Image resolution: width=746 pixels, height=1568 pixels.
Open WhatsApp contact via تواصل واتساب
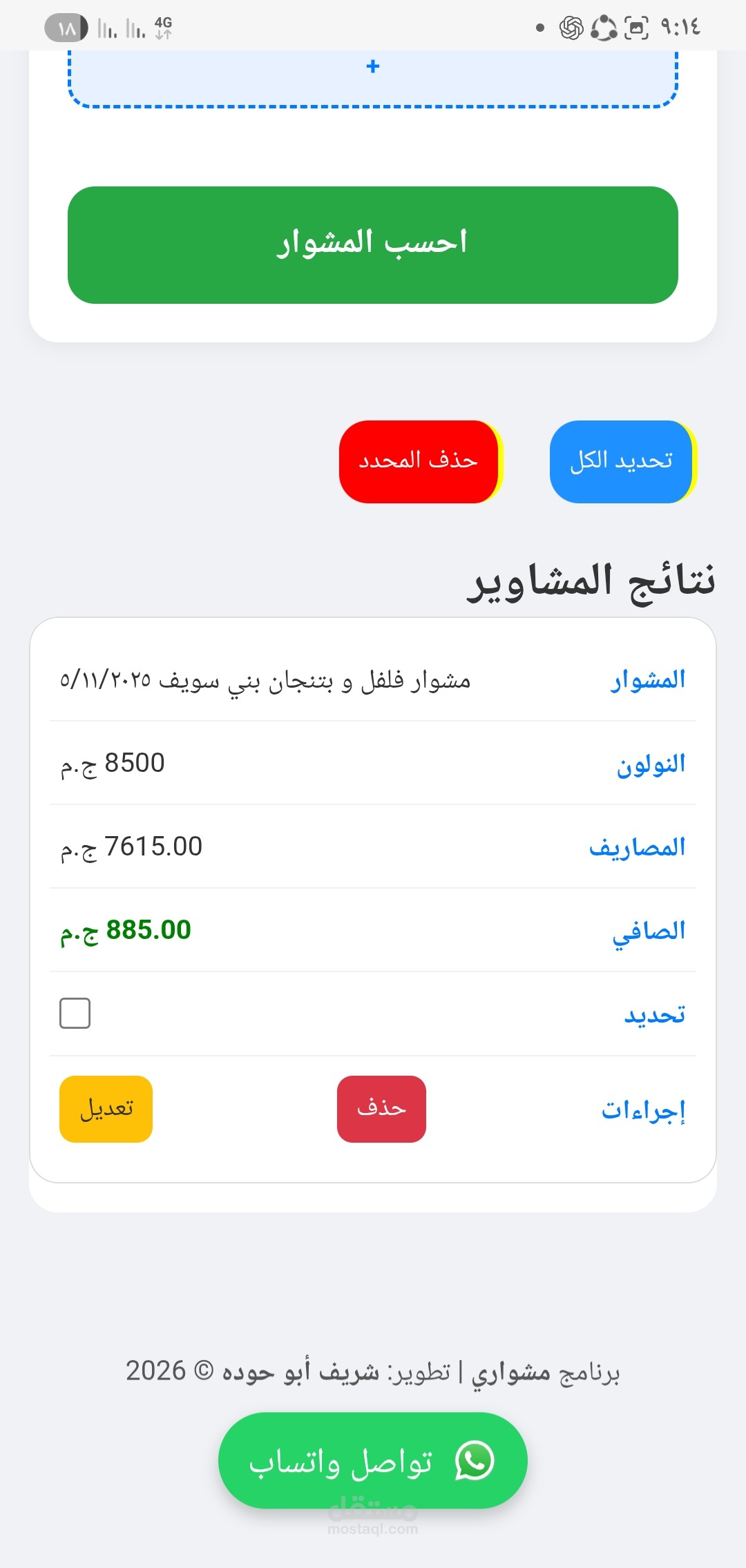pos(372,1460)
